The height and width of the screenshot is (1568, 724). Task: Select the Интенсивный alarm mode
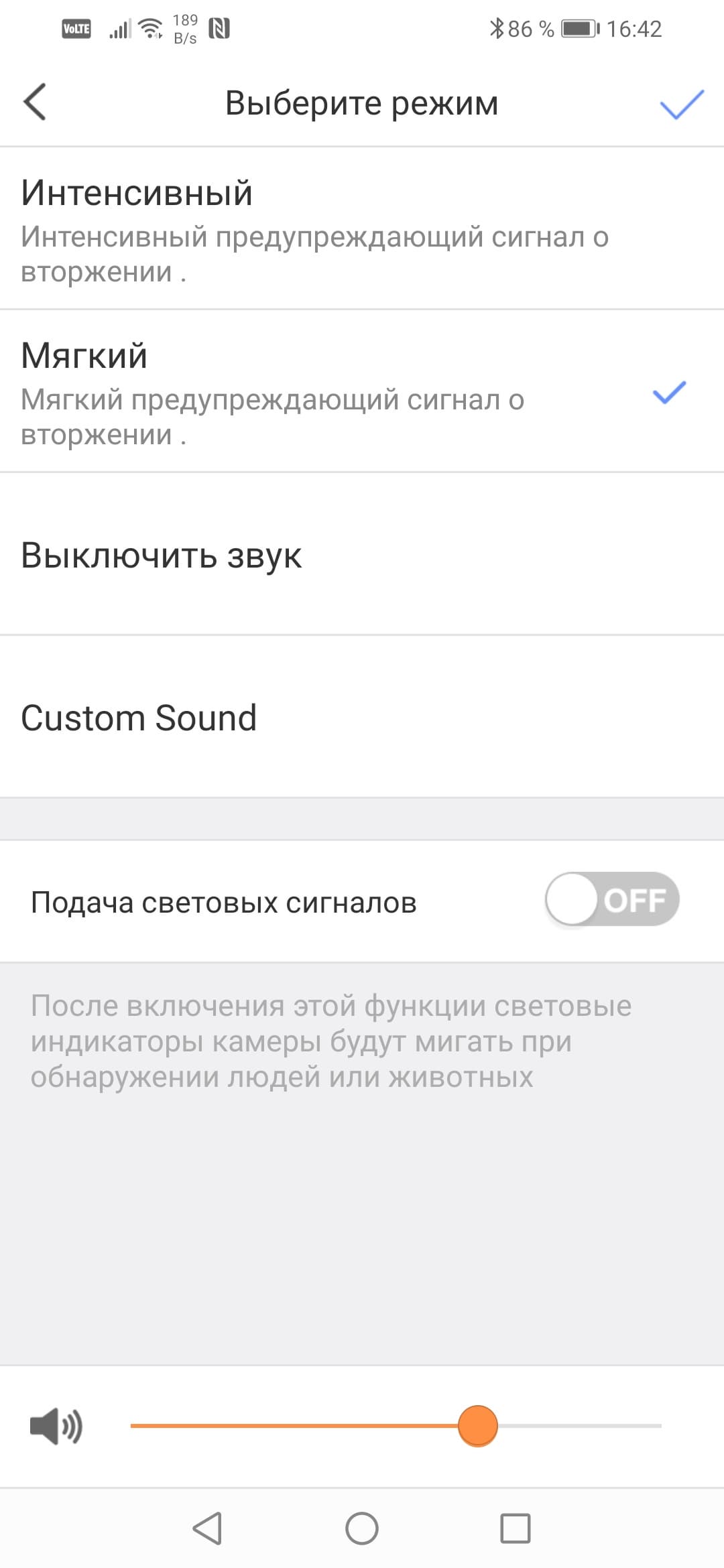(362, 228)
